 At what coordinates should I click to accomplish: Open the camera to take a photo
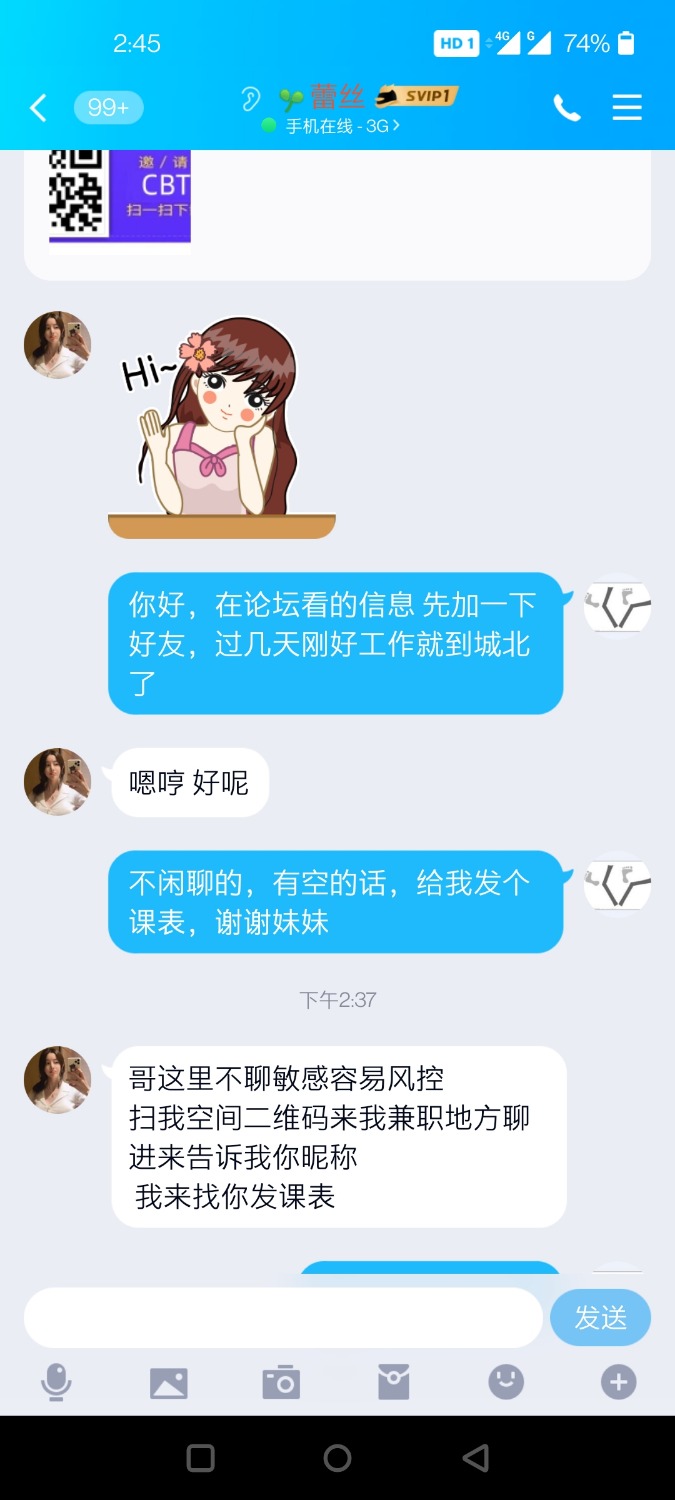[x=281, y=1382]
